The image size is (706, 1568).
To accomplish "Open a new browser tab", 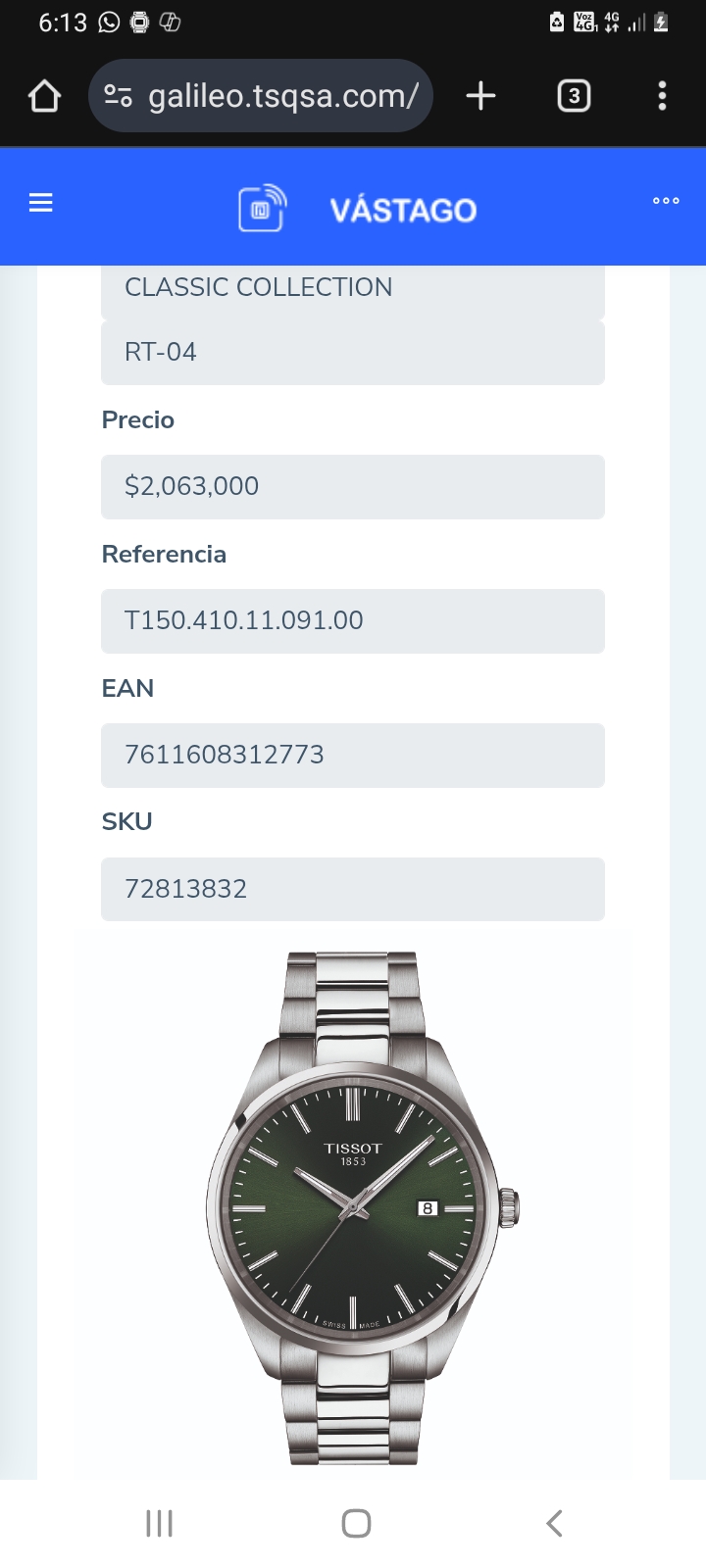I will (x=480, y=96).
